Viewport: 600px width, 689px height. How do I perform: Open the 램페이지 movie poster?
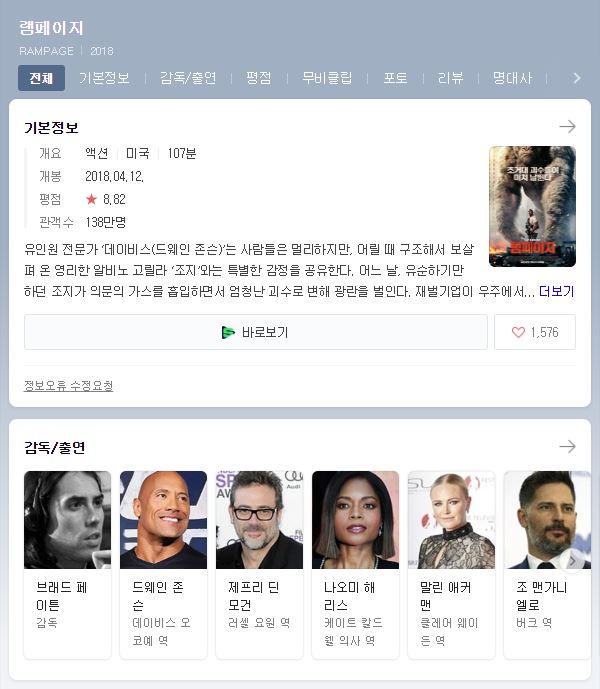[532, 206]
